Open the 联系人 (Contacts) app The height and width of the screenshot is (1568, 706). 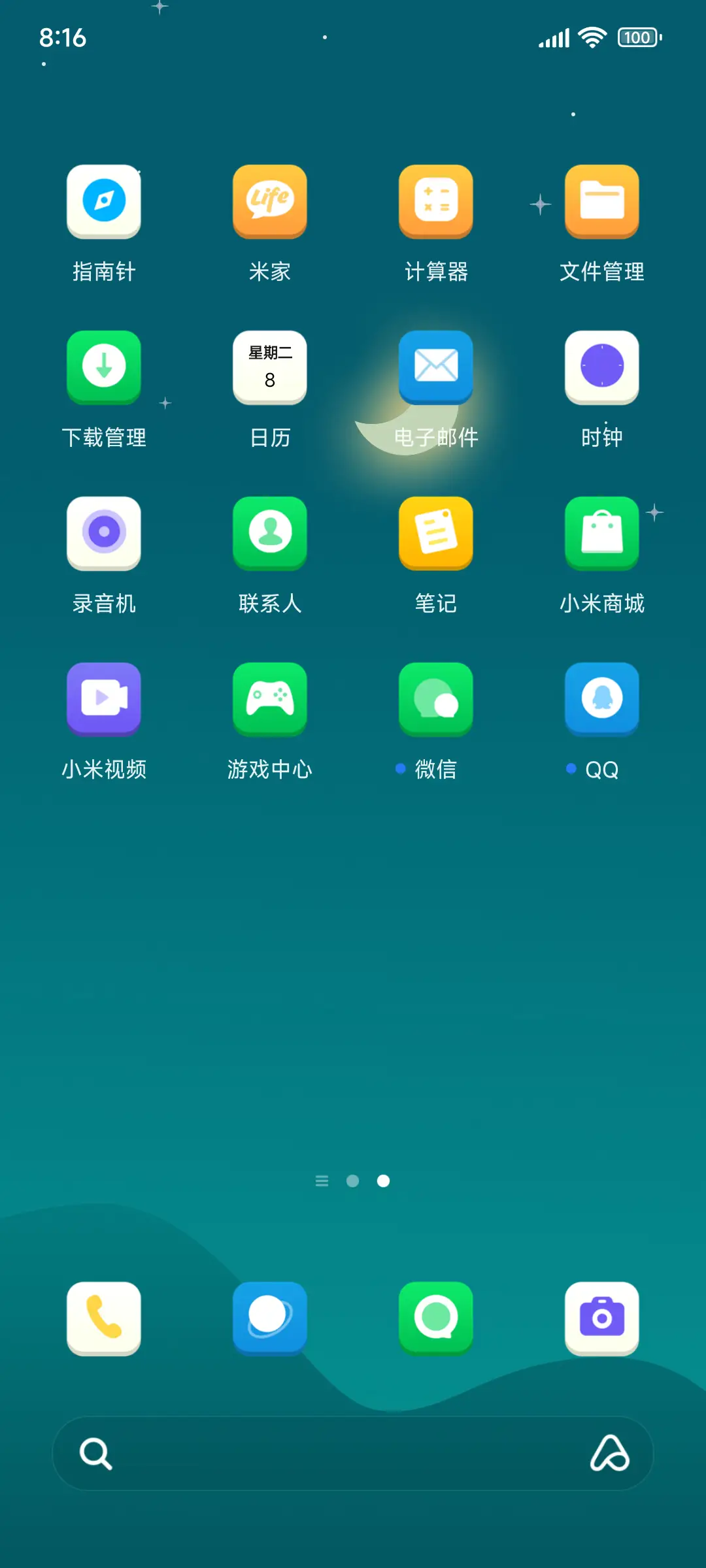point(270,533)
